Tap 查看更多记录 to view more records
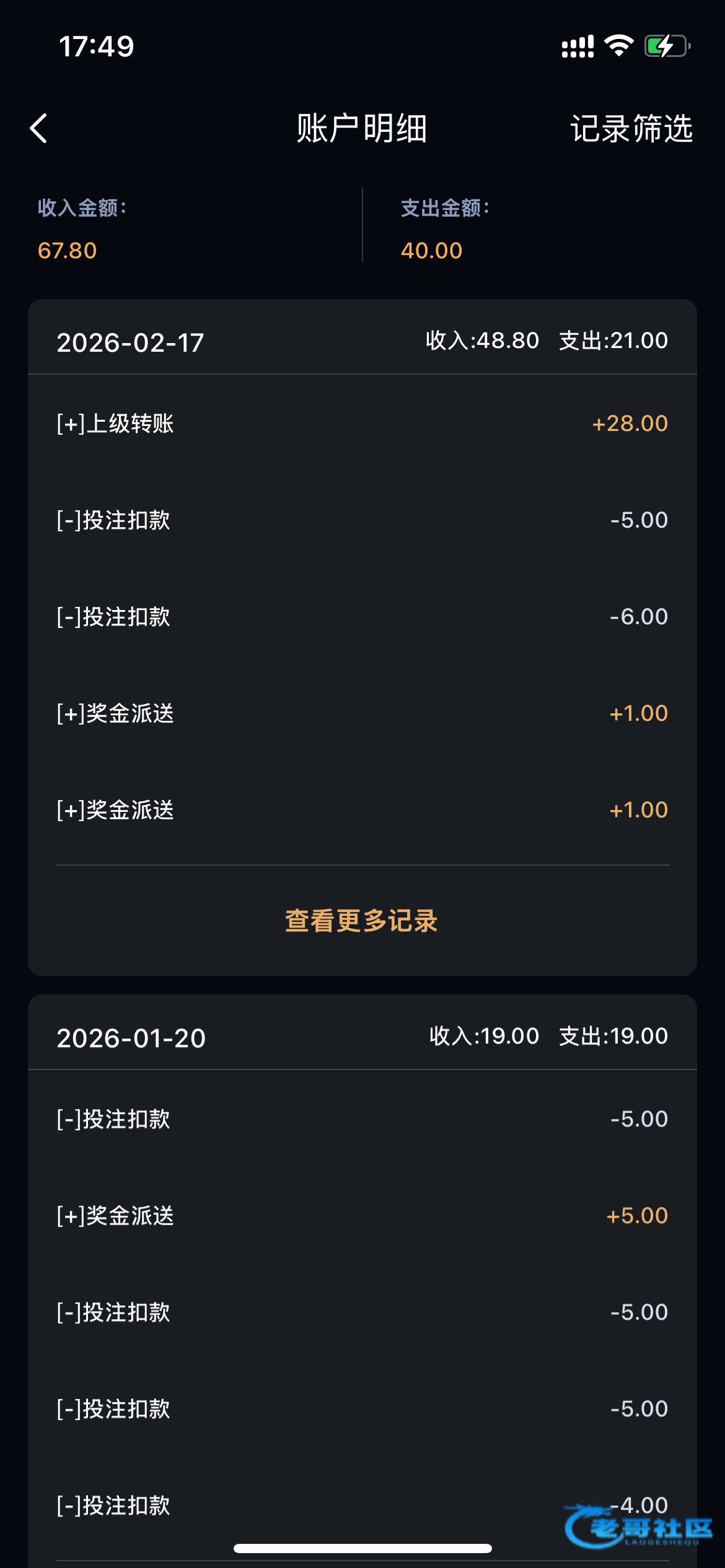The width and height of the screenshot is (725, 1568). [x=362, y=920]
